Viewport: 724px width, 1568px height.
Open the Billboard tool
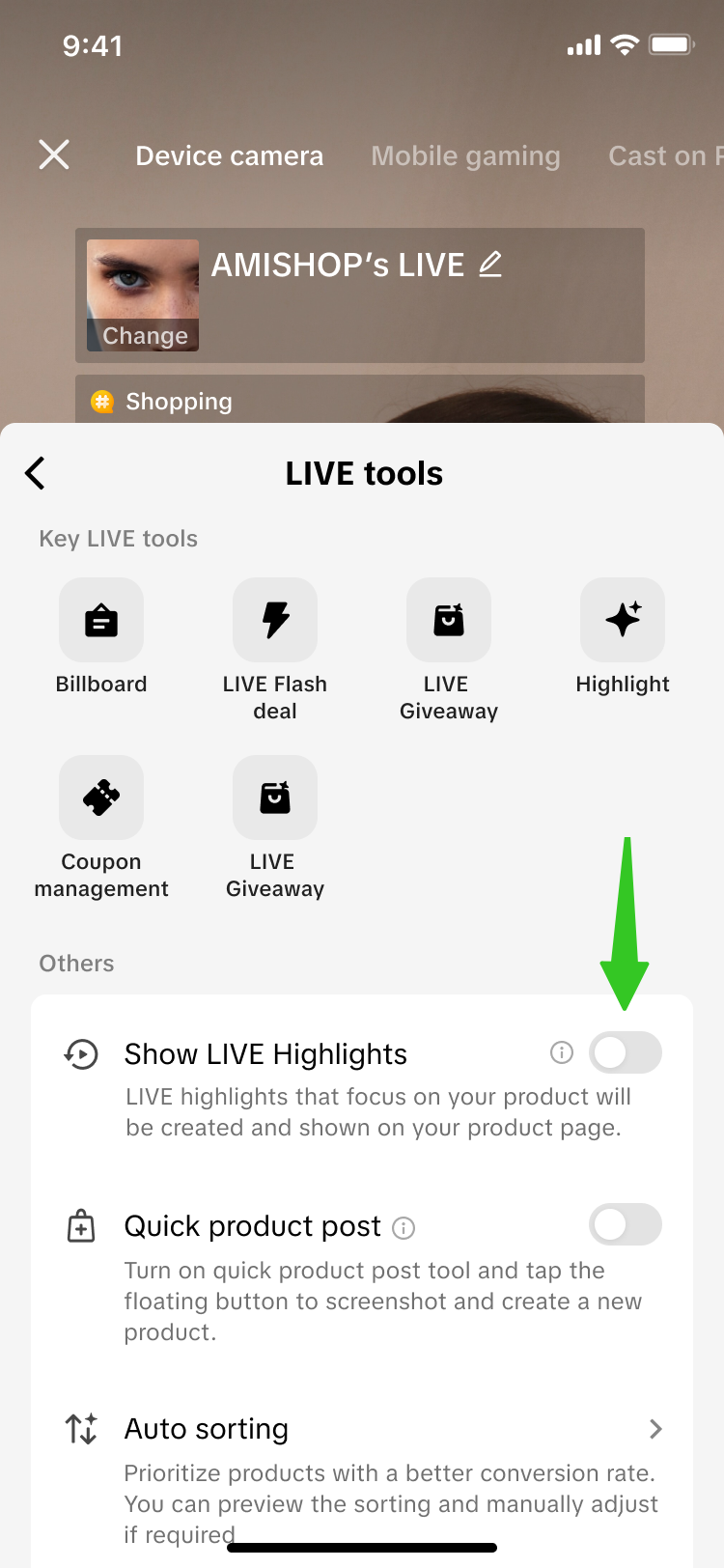tap(101, 621)
